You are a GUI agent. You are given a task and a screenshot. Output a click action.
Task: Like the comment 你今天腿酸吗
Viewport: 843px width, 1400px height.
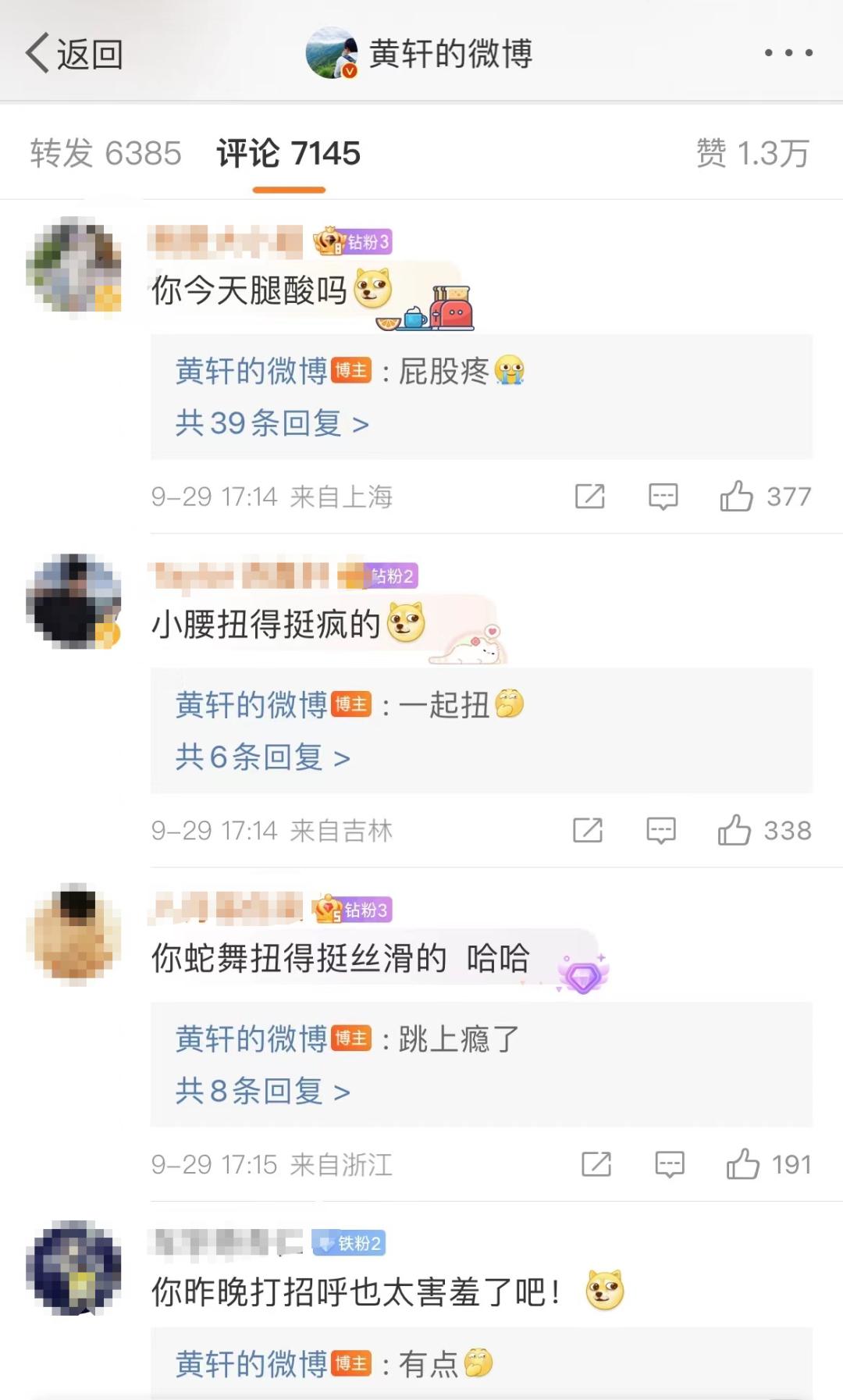[x=736, y=496]
